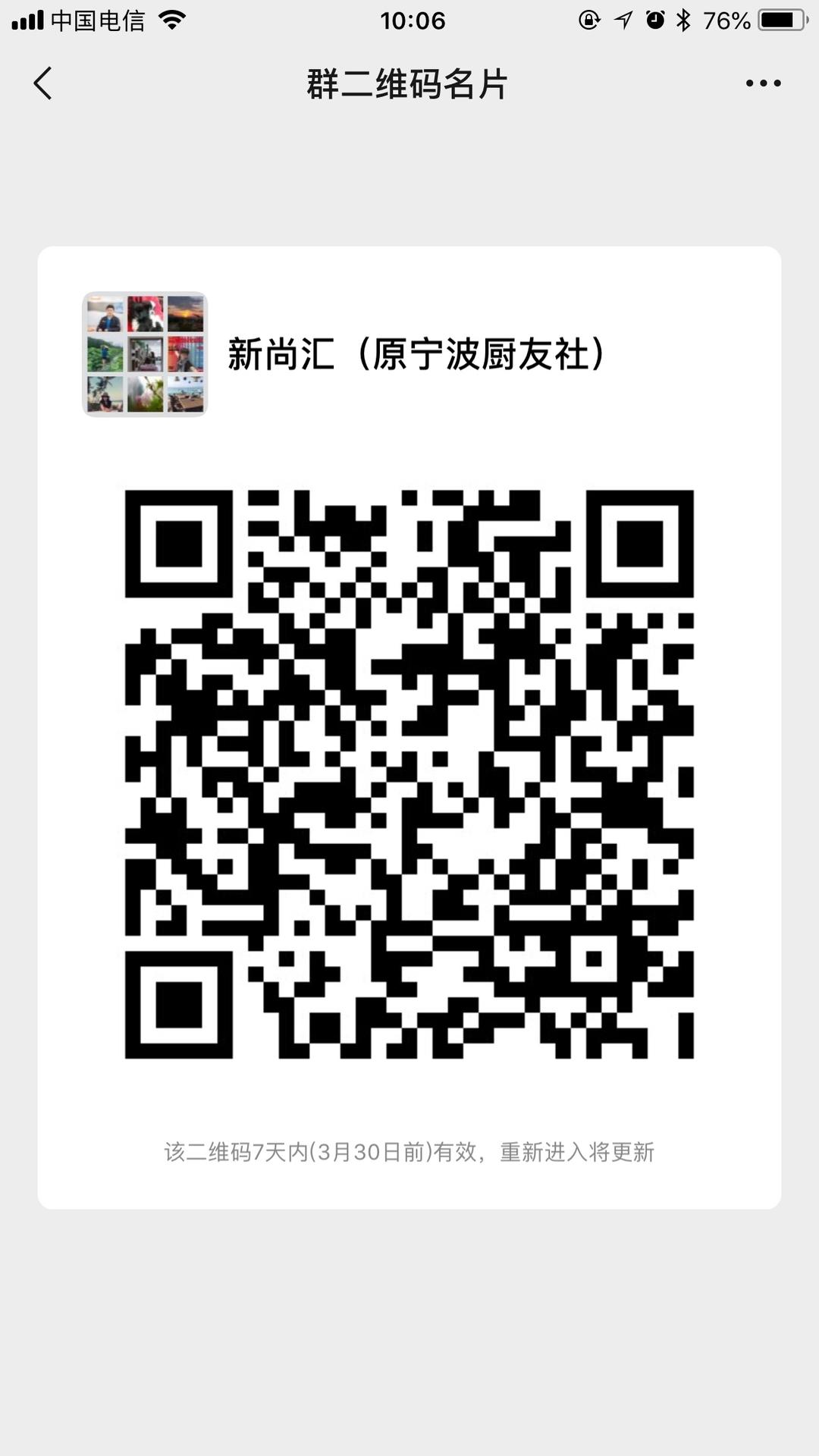Select the group avatar photo grid
819x1456 pixels.
pos(144,353)
